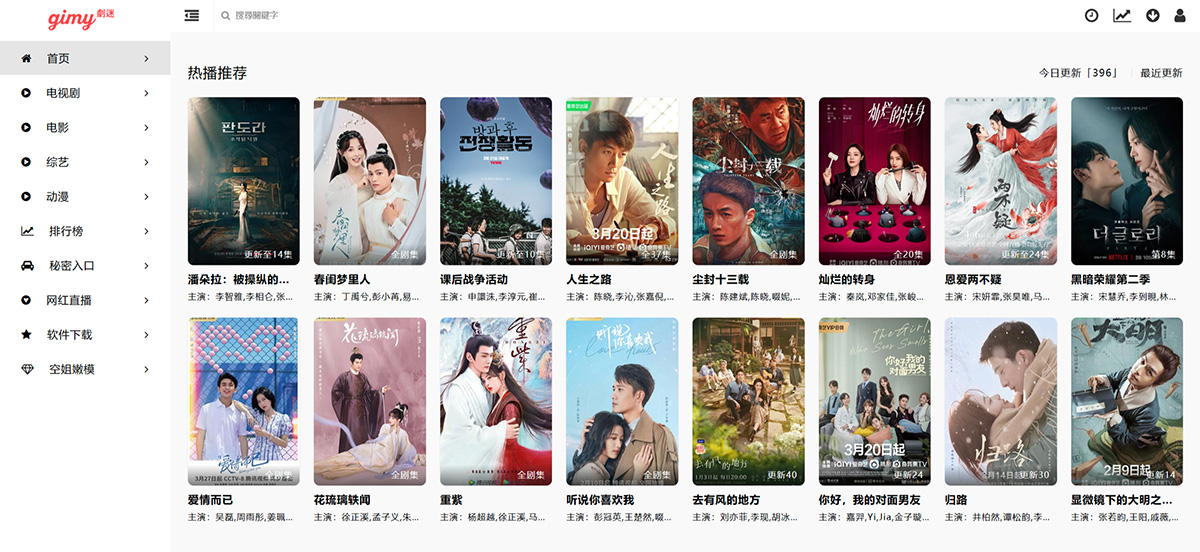This screenshot has width=1200, height=552.
Task: Open 重紫 drama poster
Action: (x=495, y=401)
